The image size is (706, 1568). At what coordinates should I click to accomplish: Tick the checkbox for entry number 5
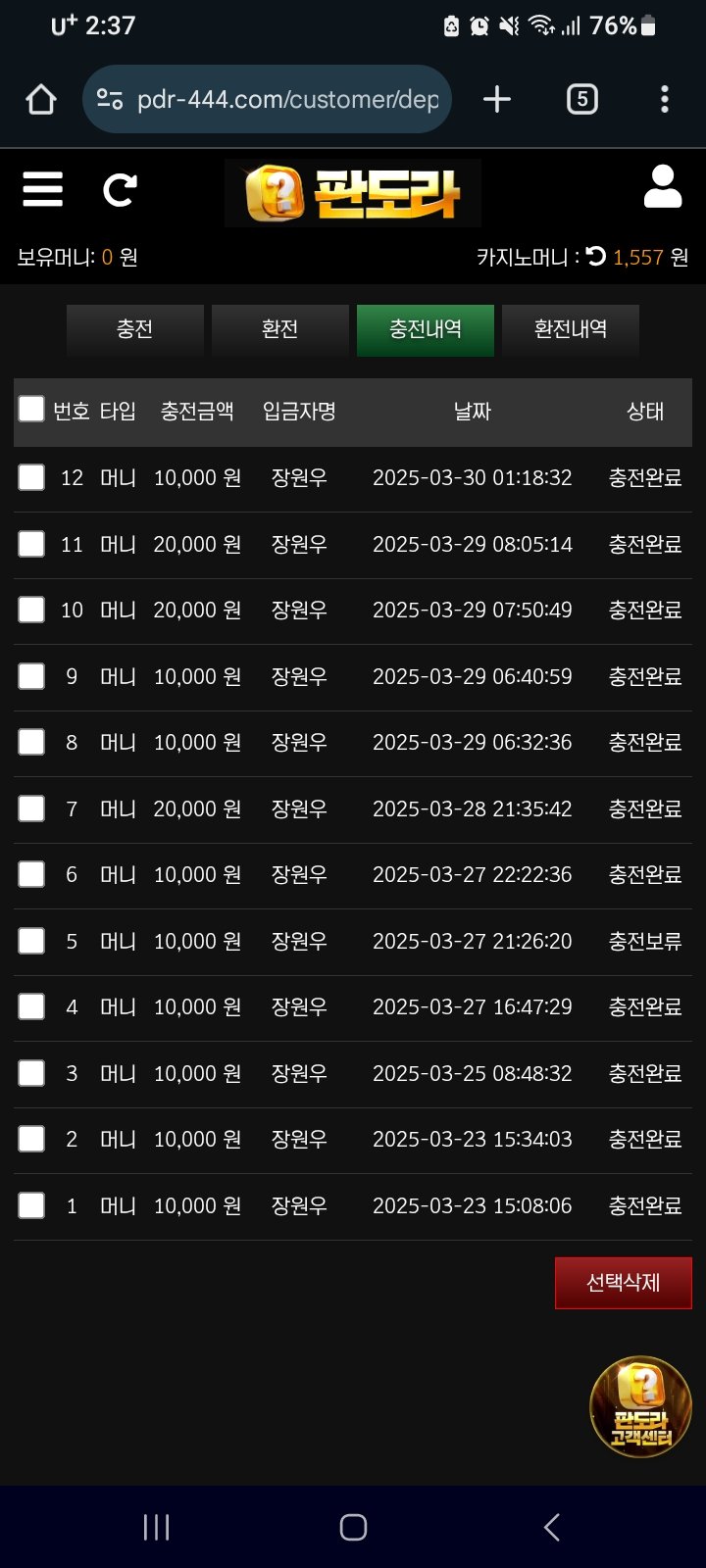point(31,941)
